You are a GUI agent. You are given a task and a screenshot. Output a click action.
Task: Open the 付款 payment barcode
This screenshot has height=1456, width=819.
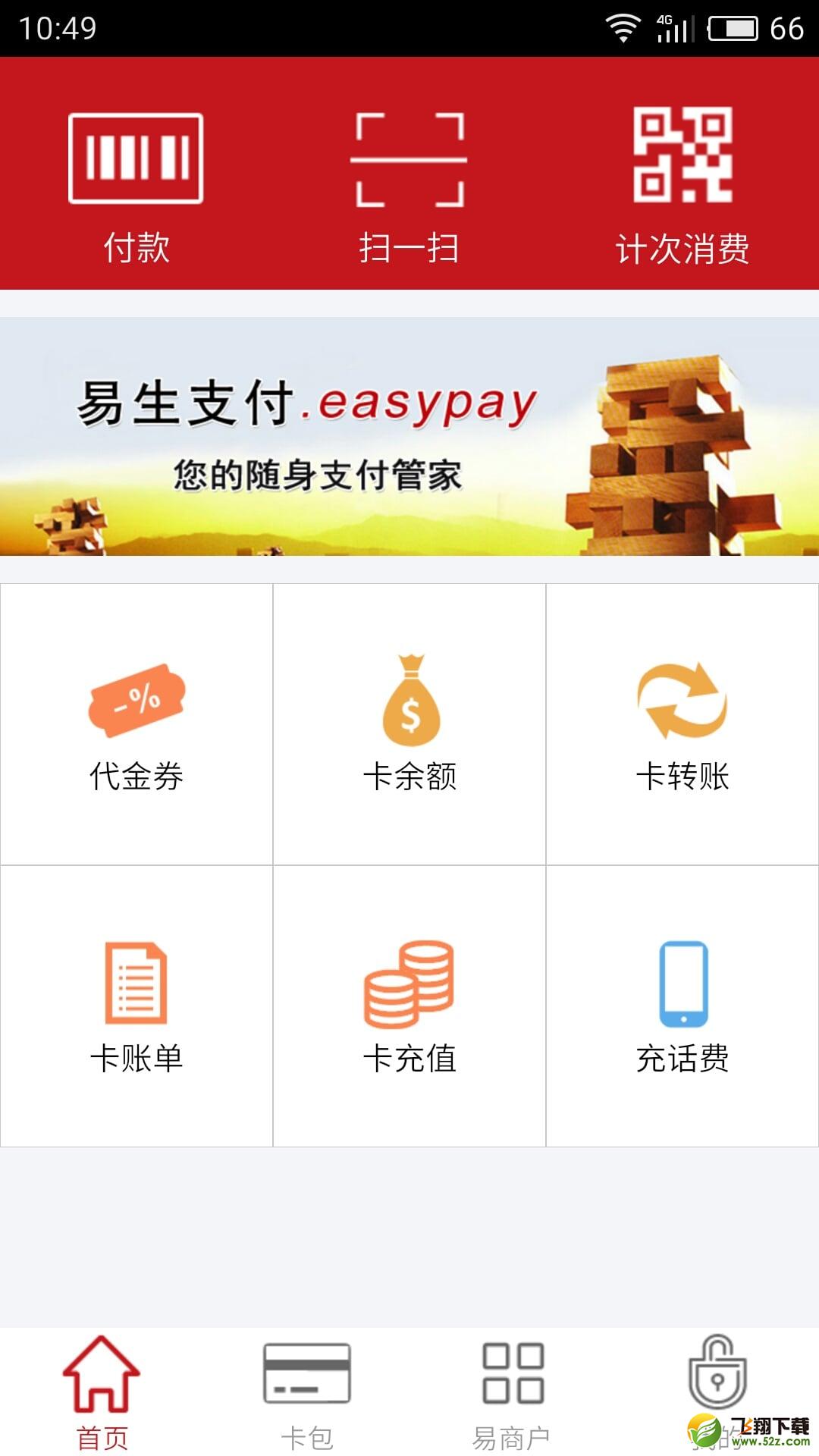click(x=136, y=187)
